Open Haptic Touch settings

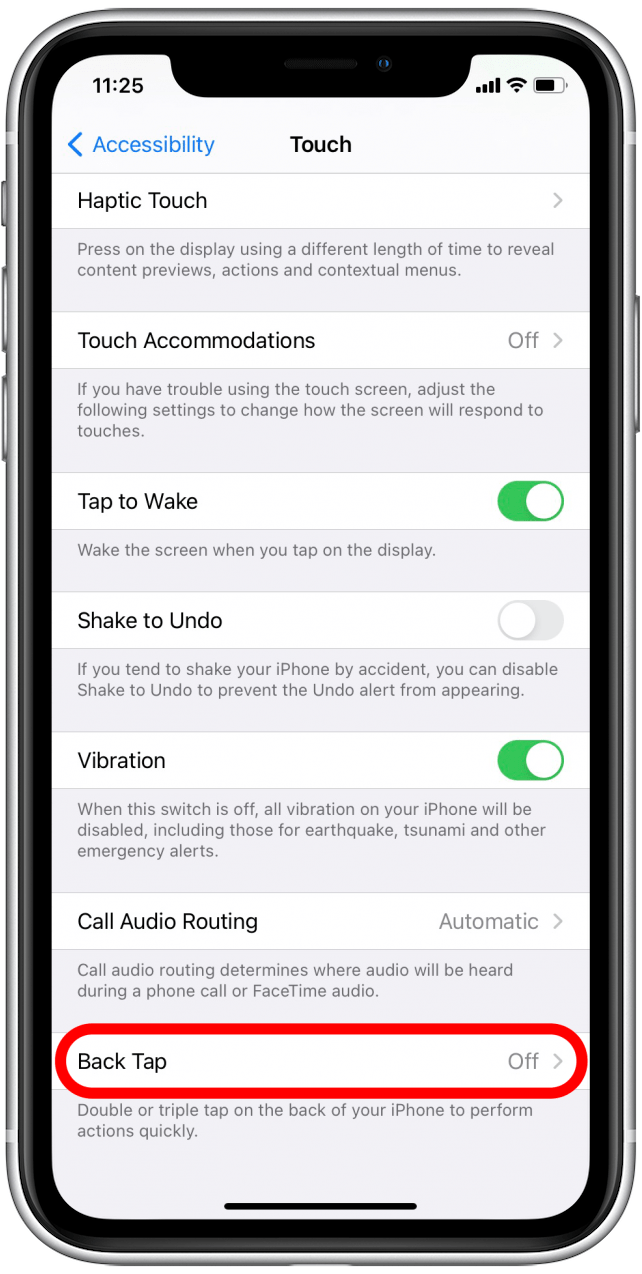pos(320,201)
